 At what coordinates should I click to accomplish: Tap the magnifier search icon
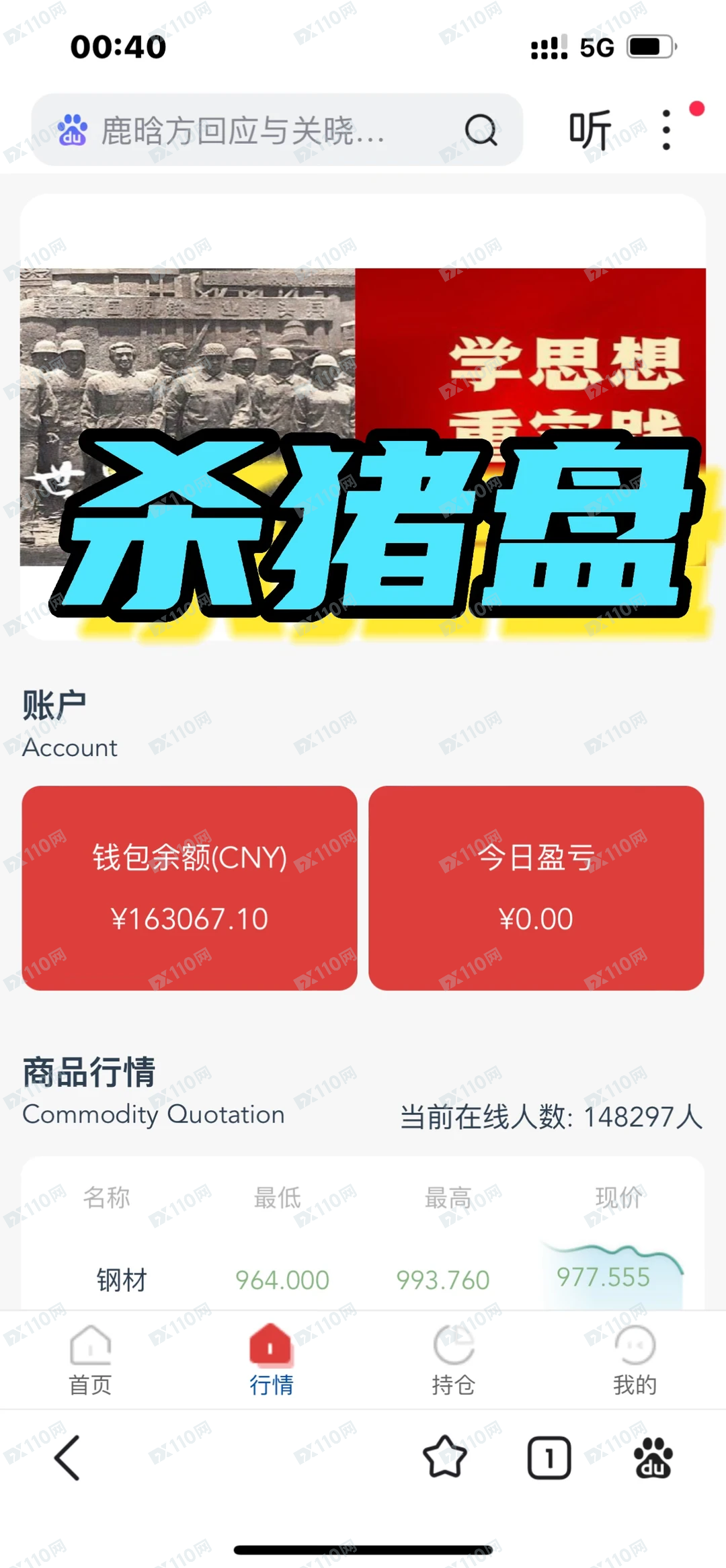coord(479,130)
